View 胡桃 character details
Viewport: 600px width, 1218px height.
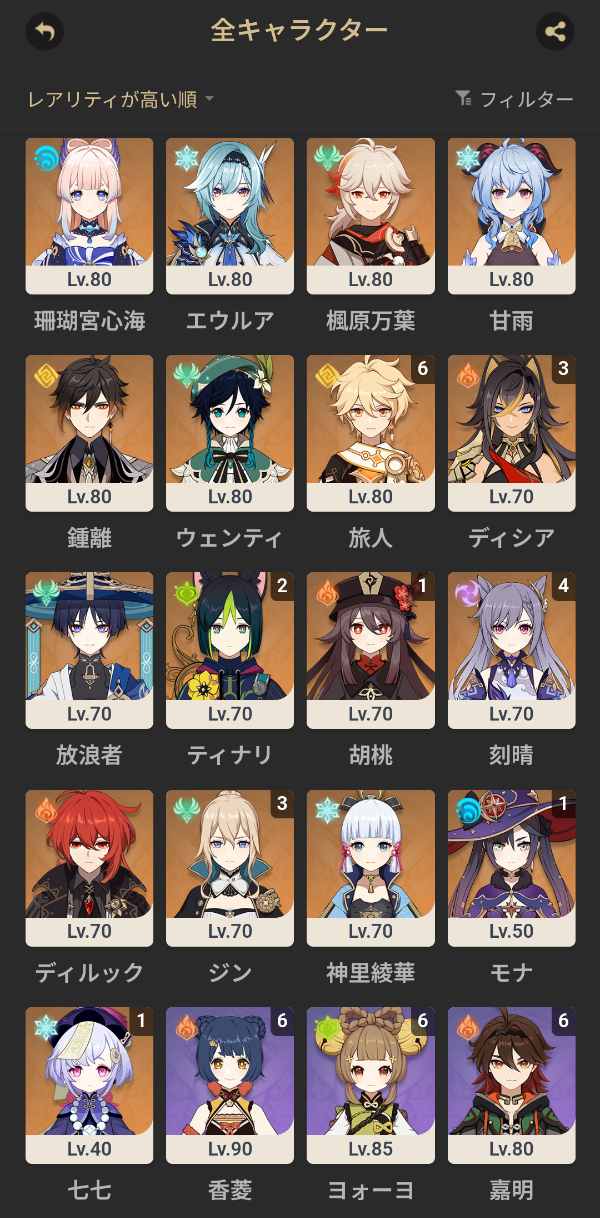coord(371,650)
